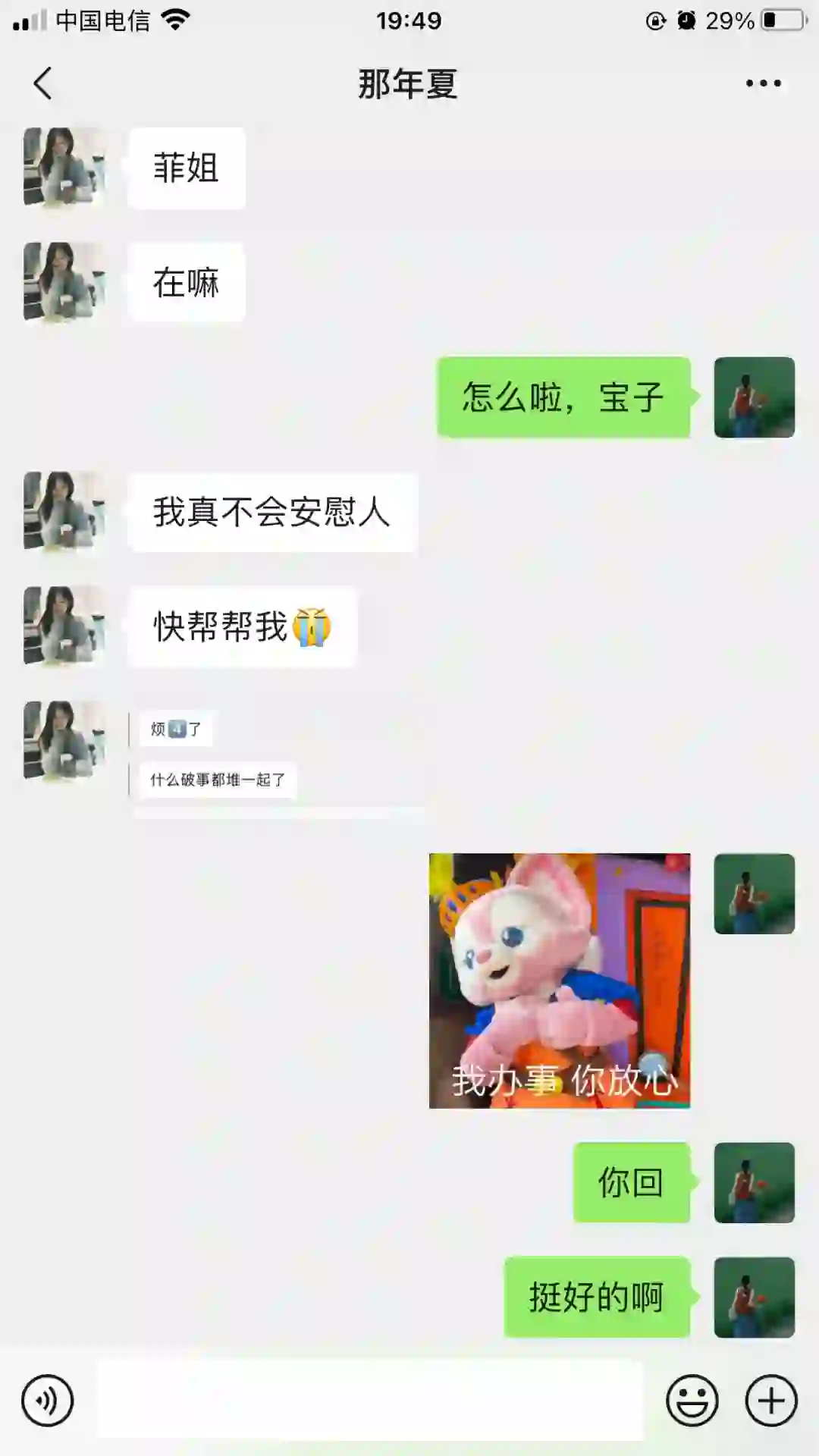The width and height of the screenshot is (819, 1456).
Task: Open the three-dot chat info menu
Action: [x=763, y=83]
